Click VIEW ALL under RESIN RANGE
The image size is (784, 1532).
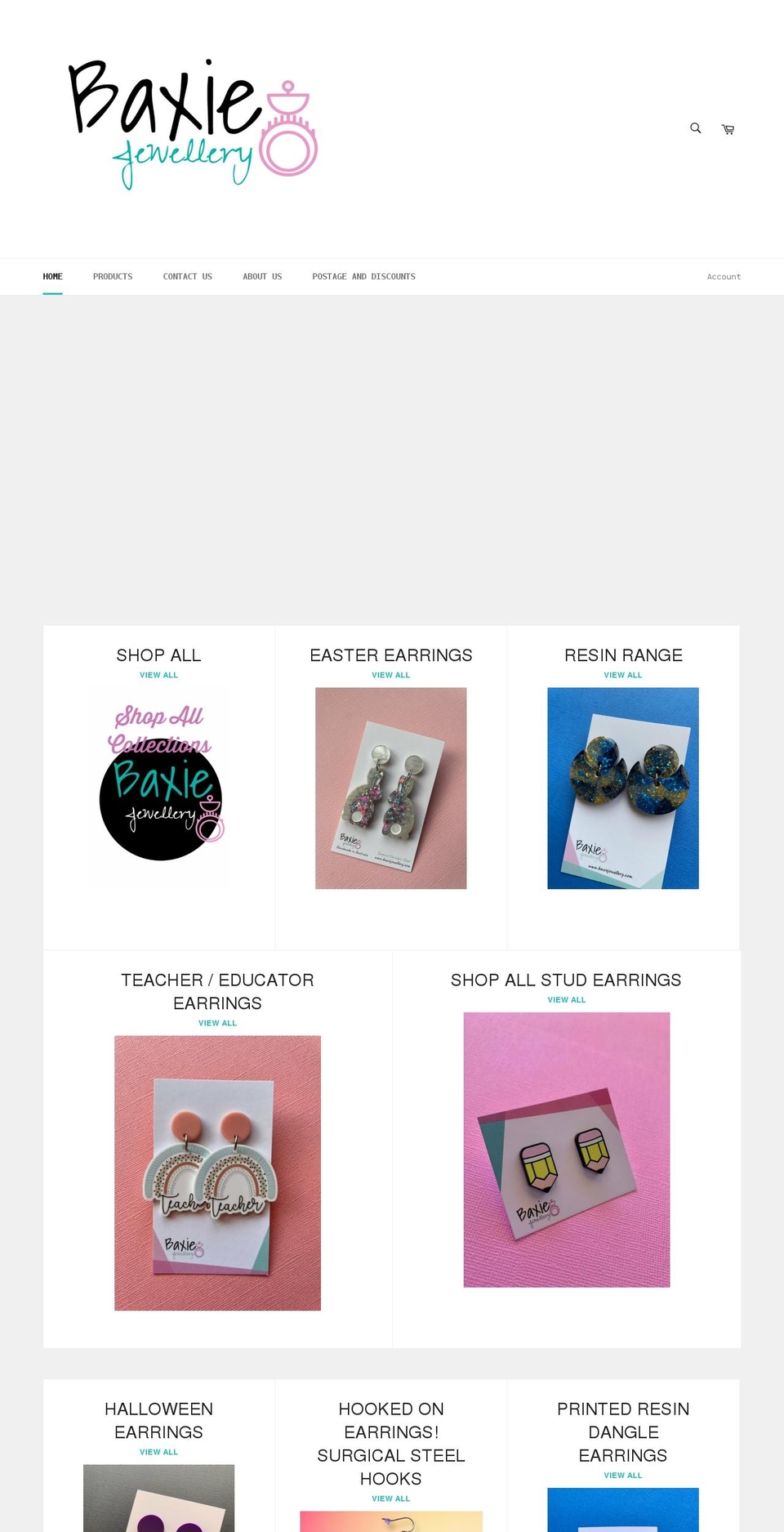point(622,675)
